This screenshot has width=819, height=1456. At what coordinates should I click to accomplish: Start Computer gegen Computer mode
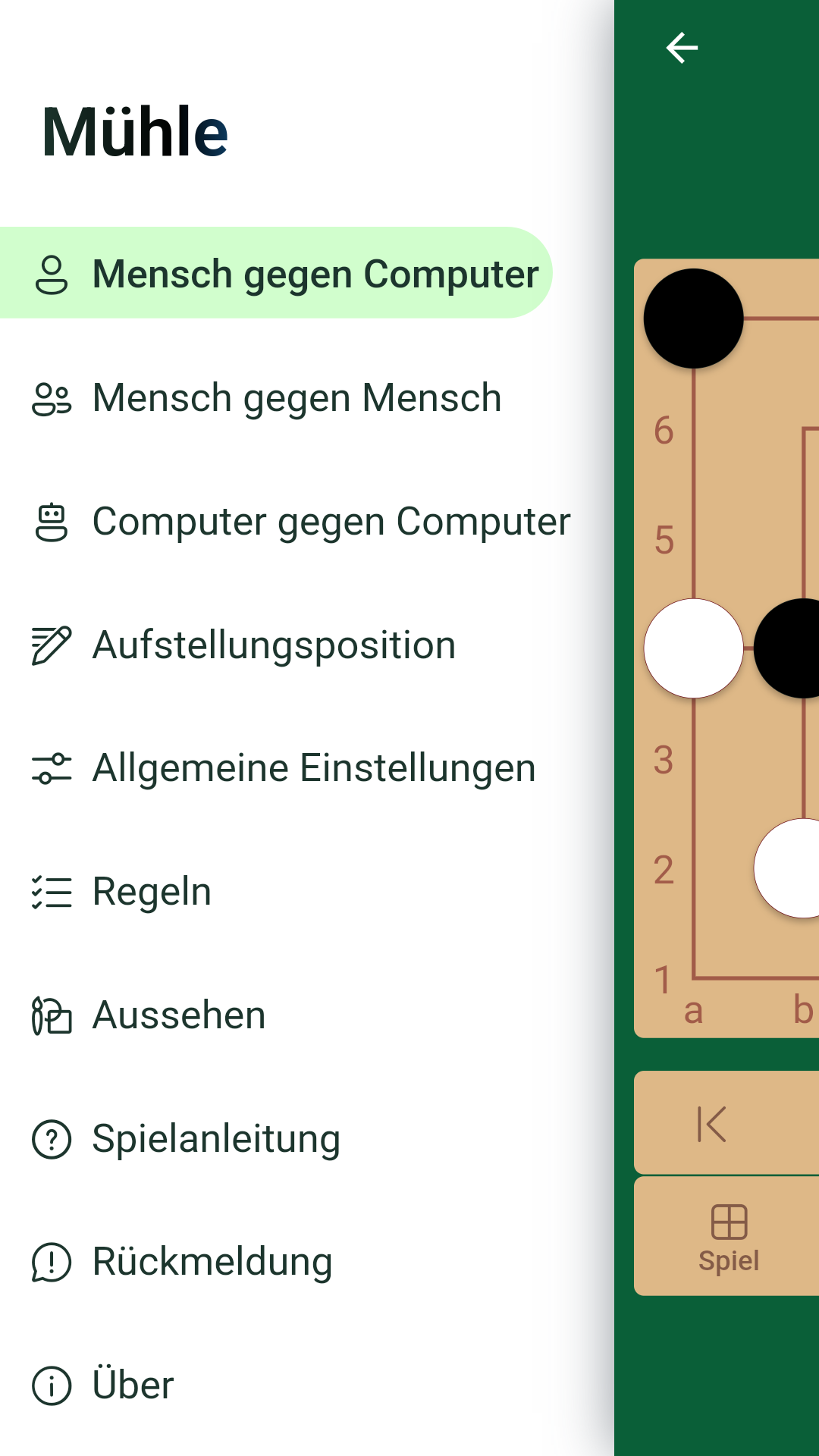tap(288, 521)
